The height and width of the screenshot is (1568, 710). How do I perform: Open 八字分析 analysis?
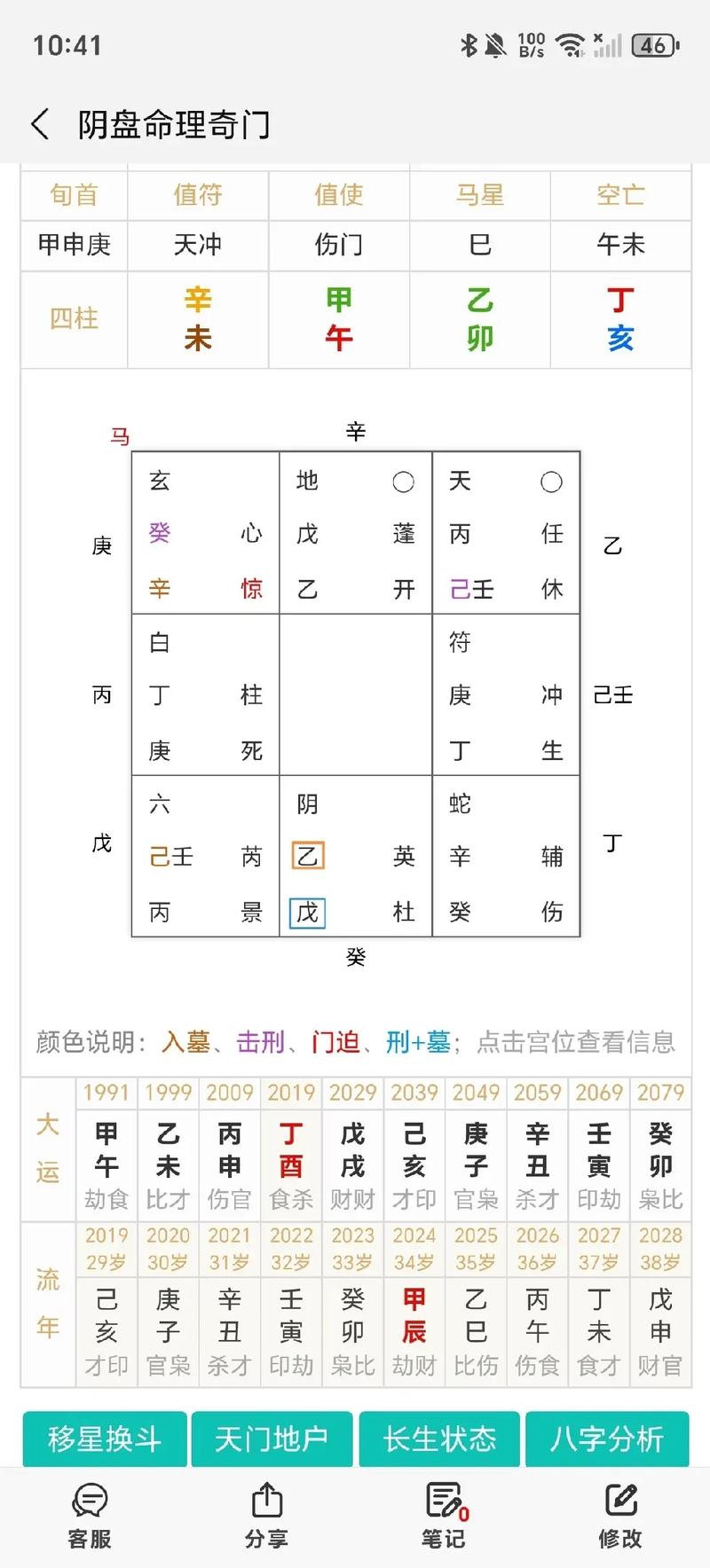[607, 1439]
